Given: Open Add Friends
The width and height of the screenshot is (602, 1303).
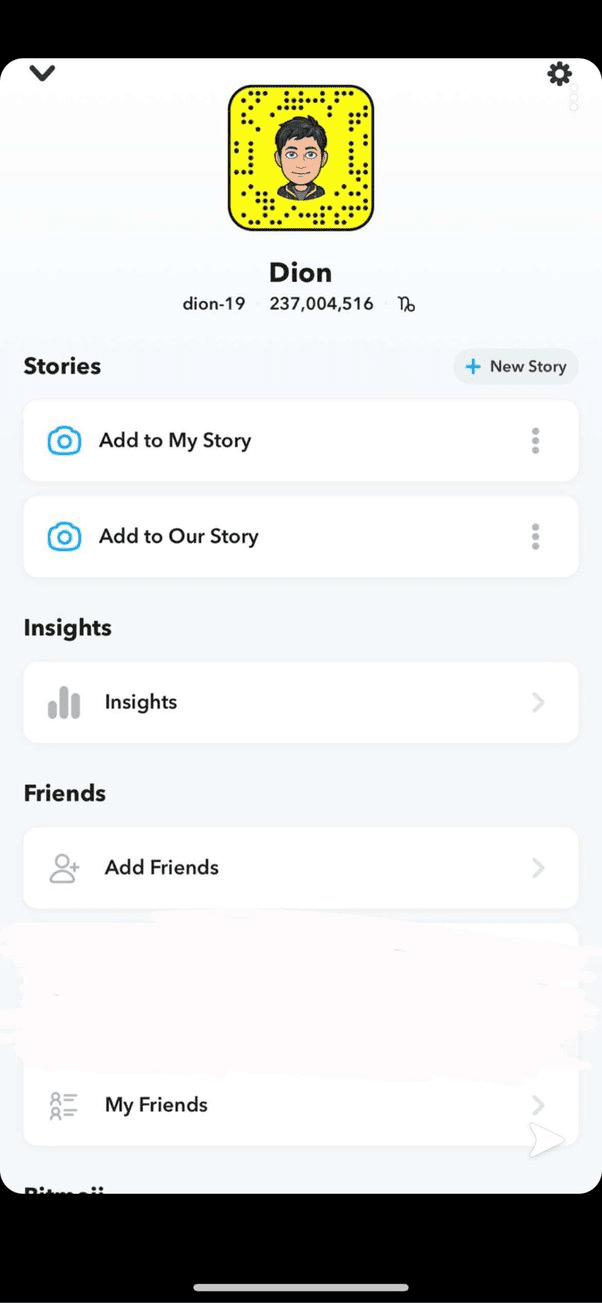Looking at the screenshot, I should pos(300,868).
